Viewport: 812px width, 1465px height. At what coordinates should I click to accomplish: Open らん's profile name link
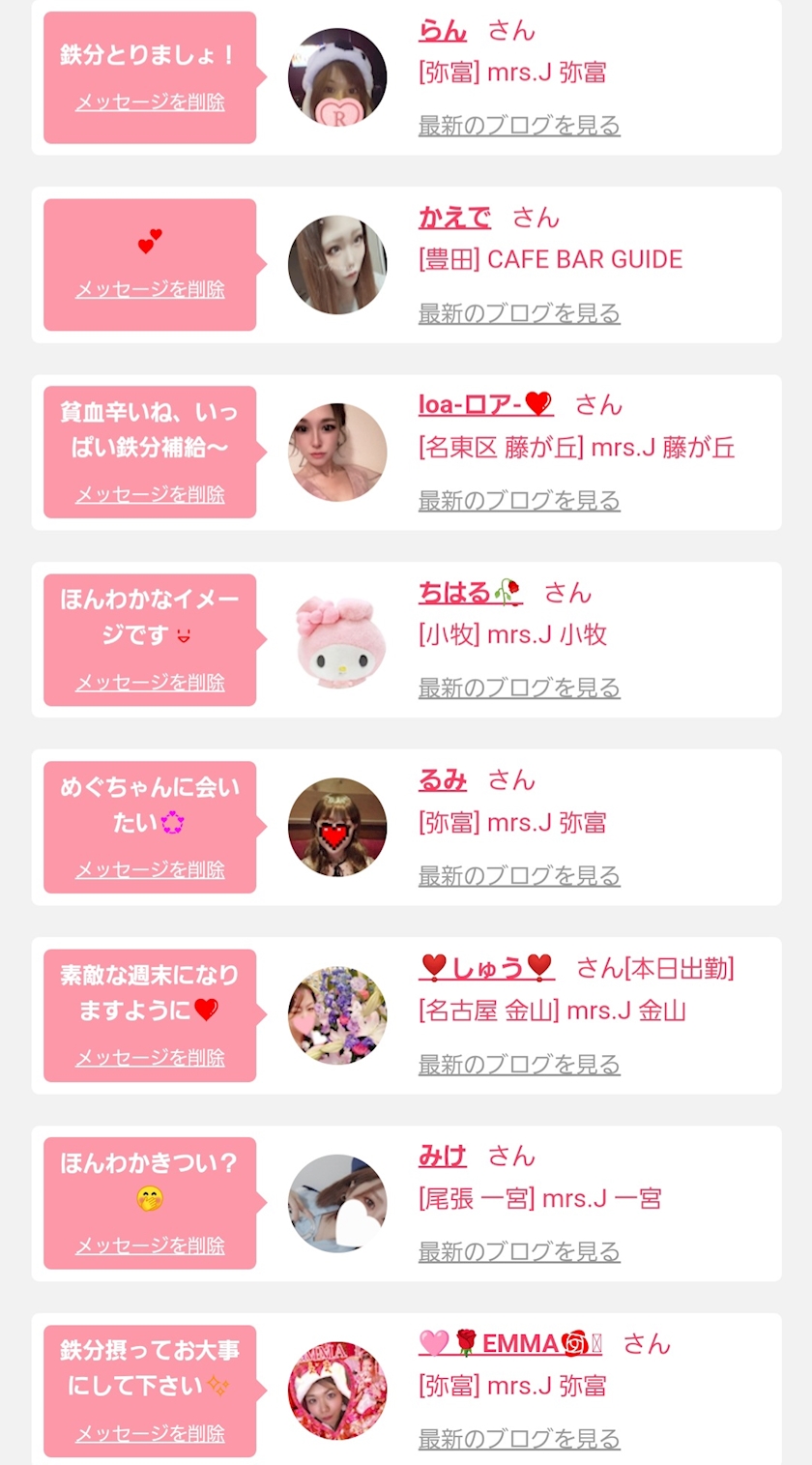point(443,30)
